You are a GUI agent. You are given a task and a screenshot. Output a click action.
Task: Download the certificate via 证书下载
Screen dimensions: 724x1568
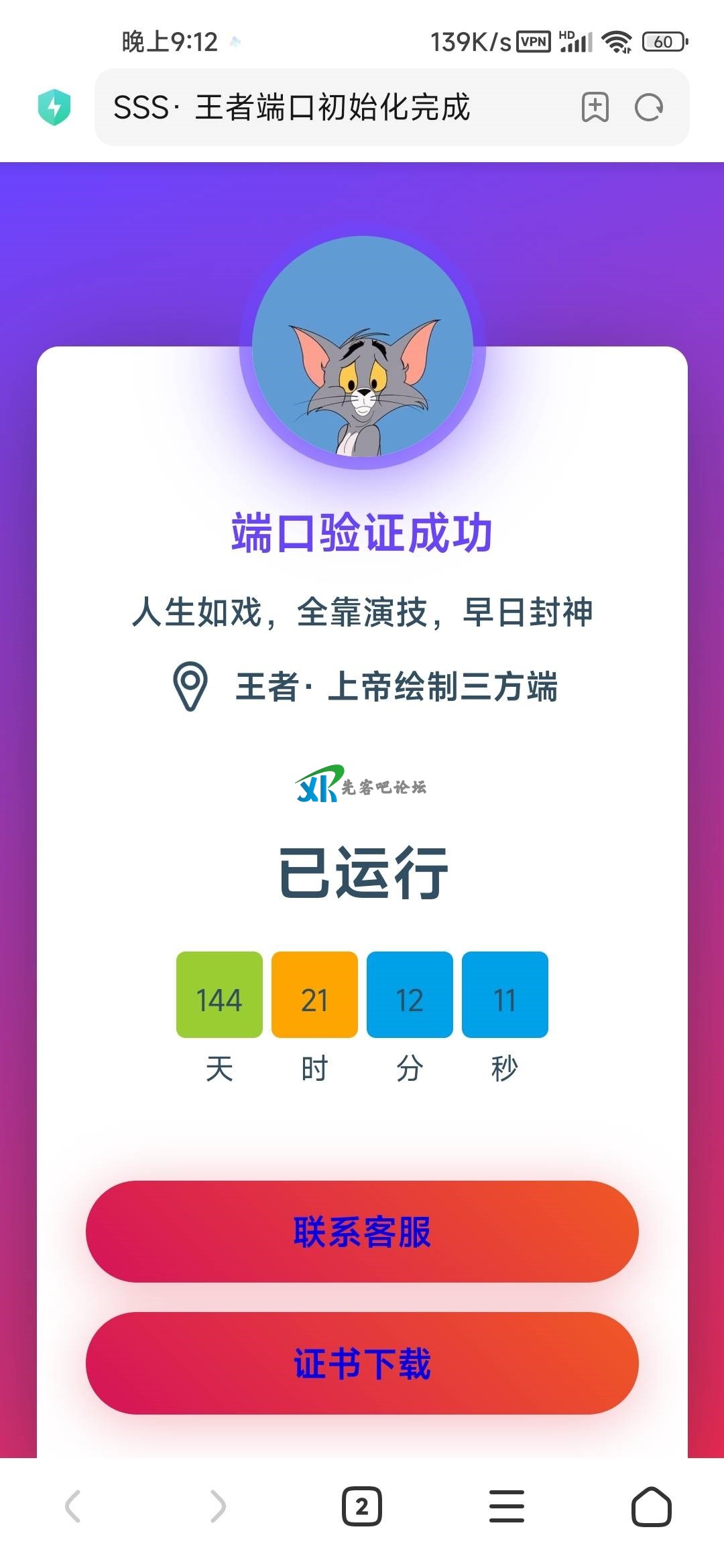click(x=362, y=1363)
